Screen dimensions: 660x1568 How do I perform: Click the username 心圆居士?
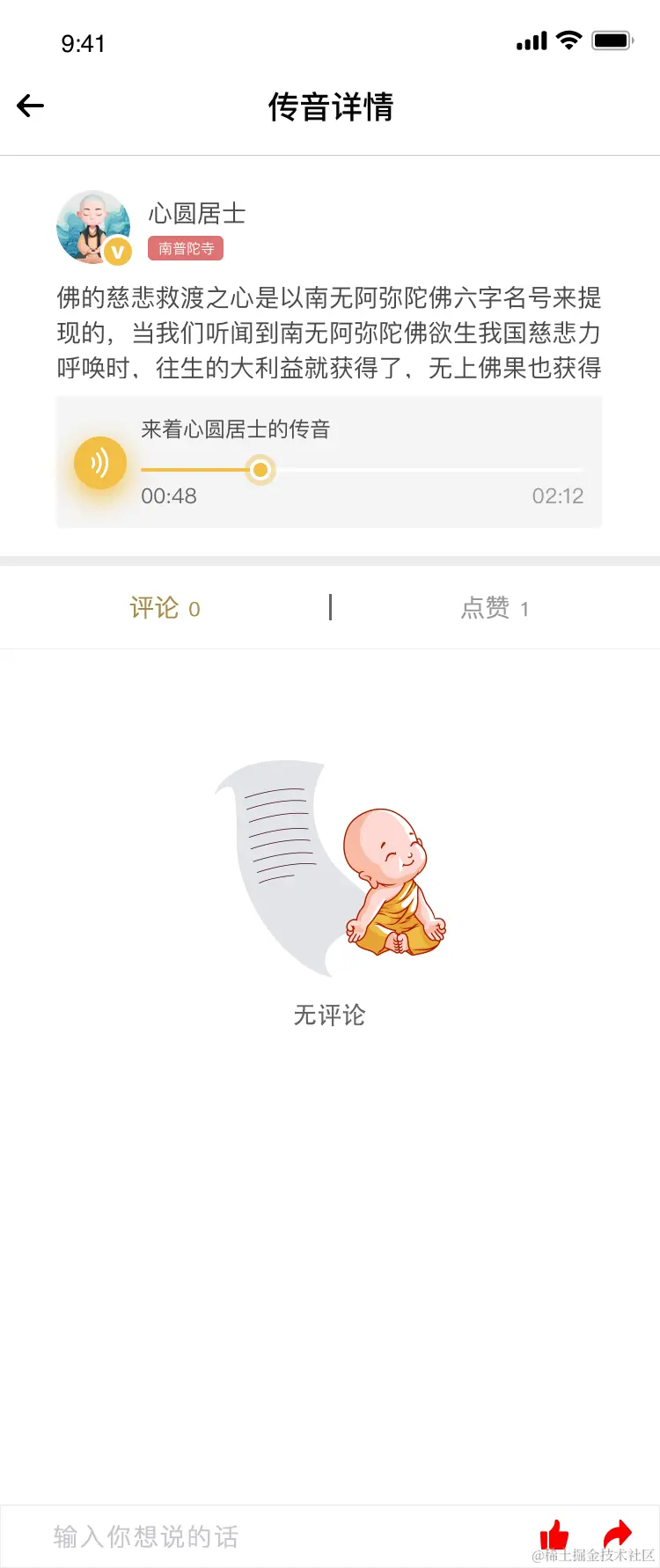(197, 213)
